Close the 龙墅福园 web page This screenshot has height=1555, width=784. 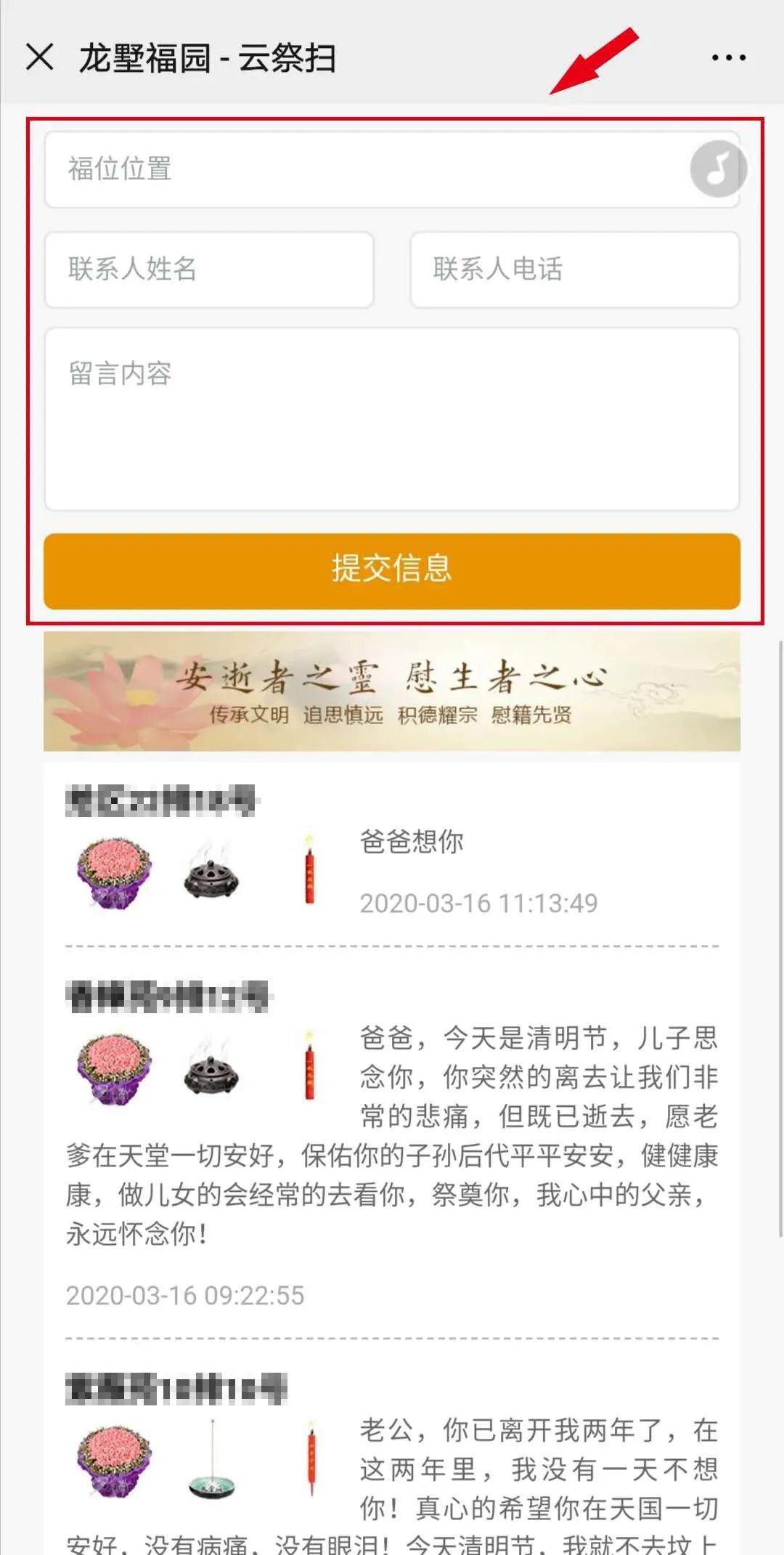click(39, 57)
